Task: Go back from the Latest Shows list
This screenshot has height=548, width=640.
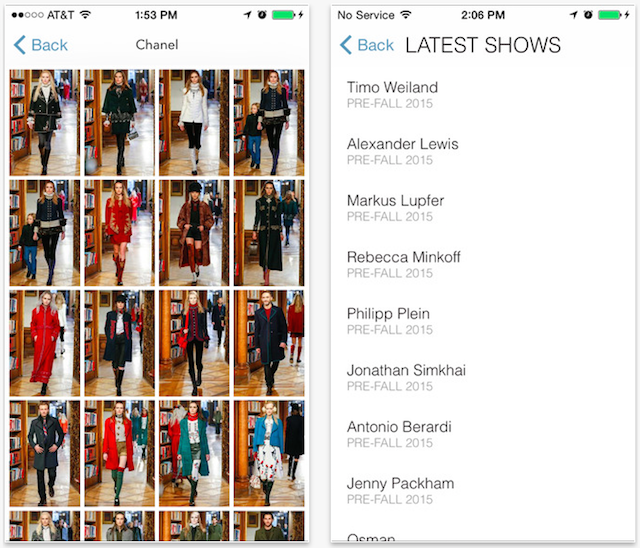Action: coord(367,45)
